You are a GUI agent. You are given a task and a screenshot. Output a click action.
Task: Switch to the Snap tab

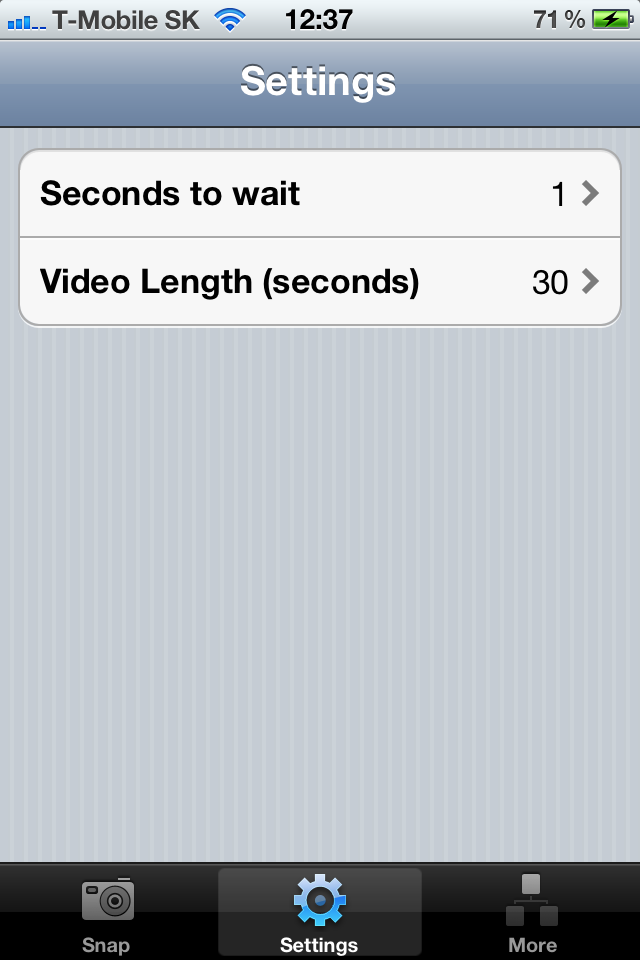106,912
